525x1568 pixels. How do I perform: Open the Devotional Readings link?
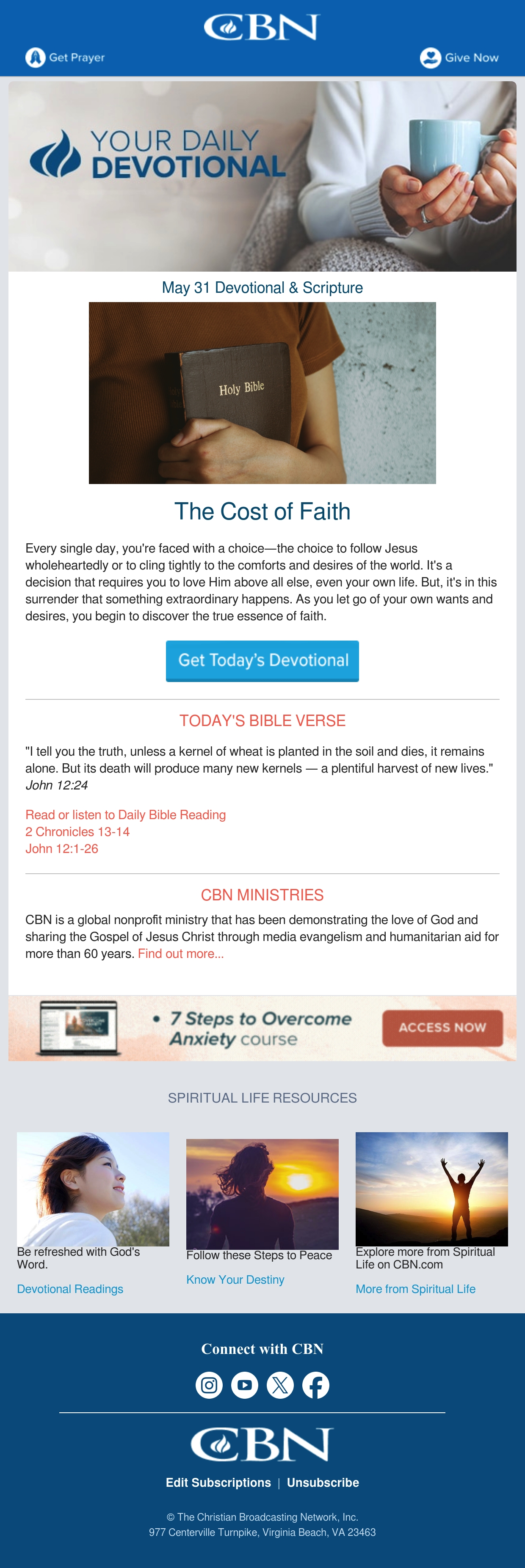(x=70, y=1289)
